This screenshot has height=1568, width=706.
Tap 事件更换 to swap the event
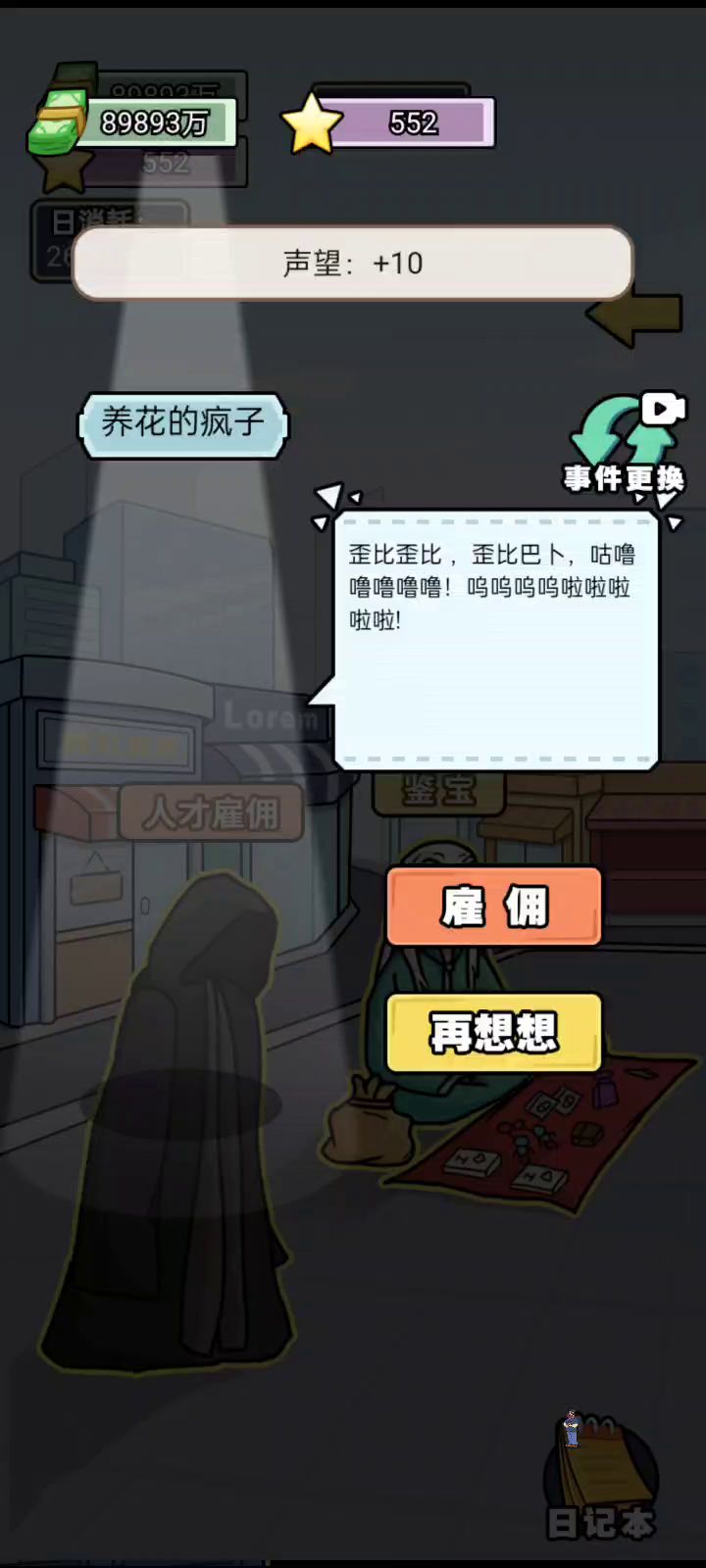click(x=624, y=444)
